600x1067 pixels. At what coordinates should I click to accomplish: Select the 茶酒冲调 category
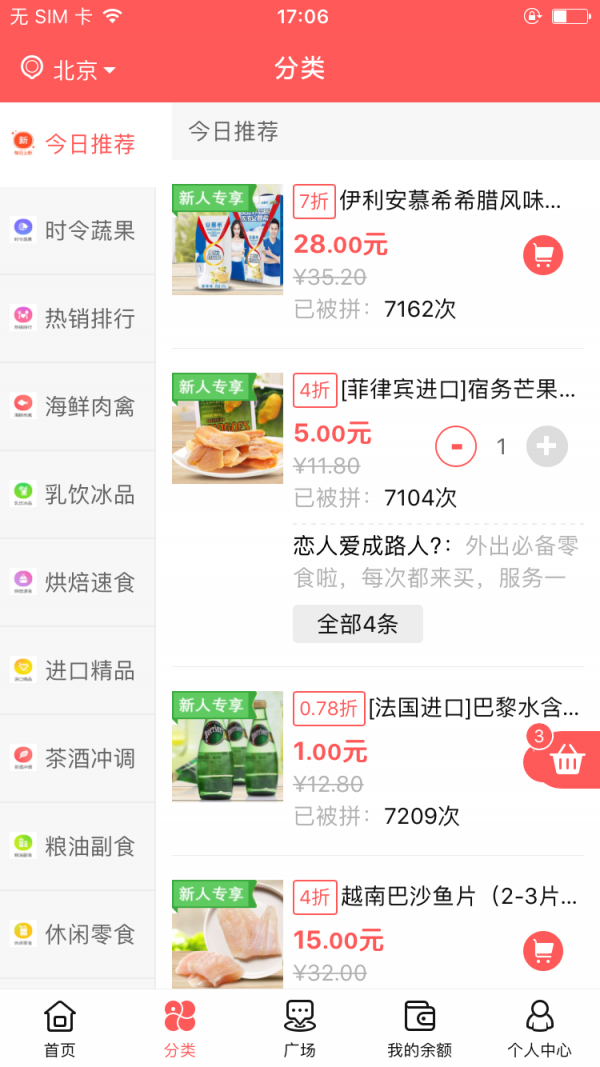tap(78, 759)
